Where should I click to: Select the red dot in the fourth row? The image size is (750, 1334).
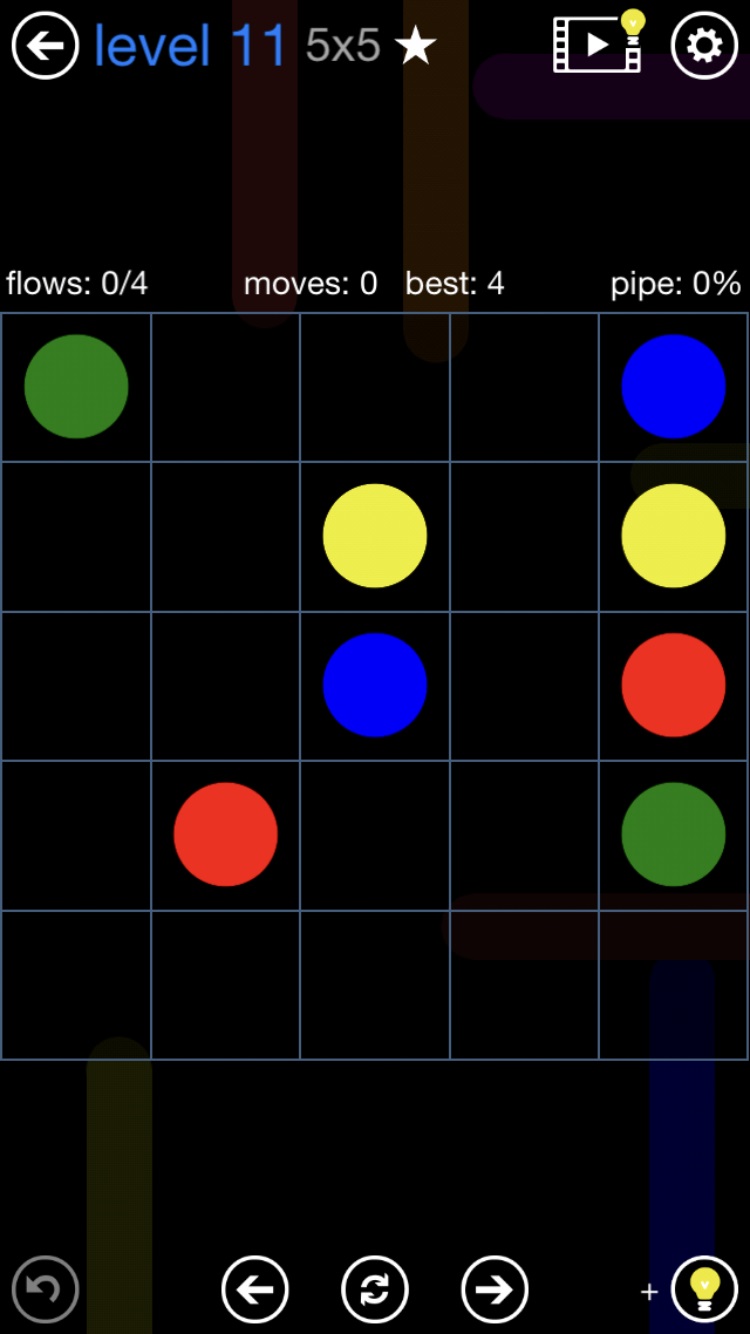pyautogui.click(x=225, y=834)
